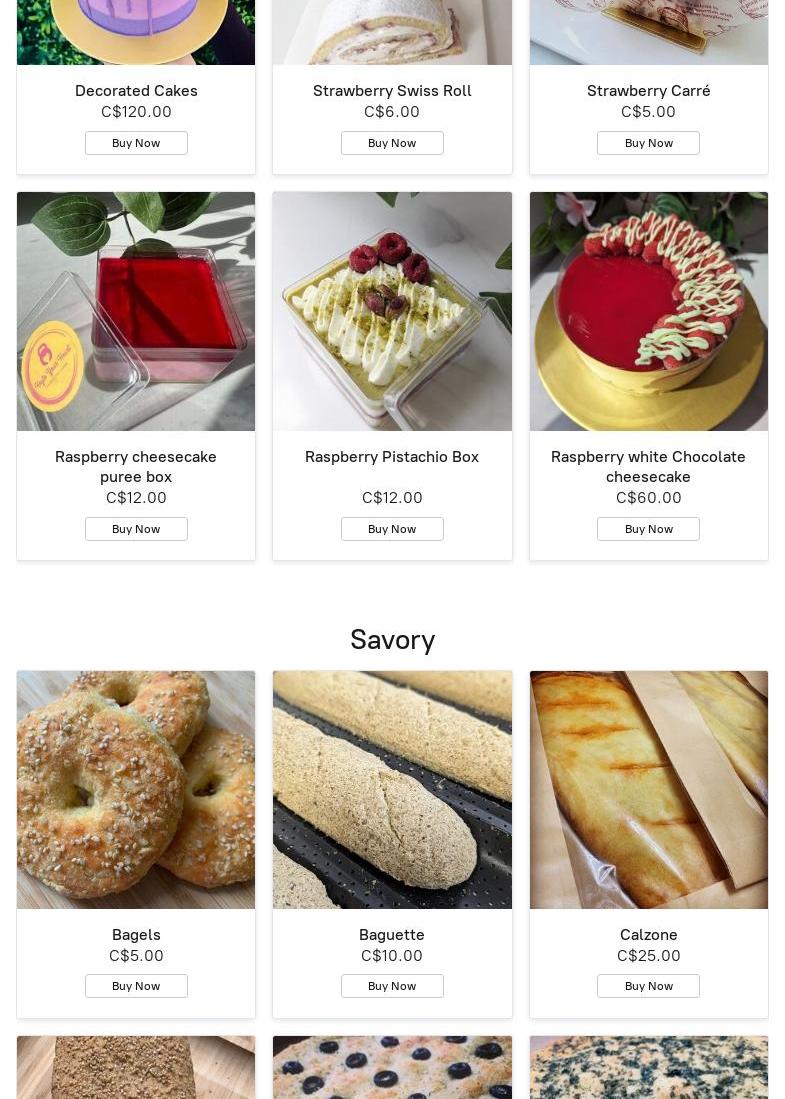The height and width of the screenshot is (1099, 785).
Task: Buy Bagels for C$5.00
Action: (x=136, y=986)
